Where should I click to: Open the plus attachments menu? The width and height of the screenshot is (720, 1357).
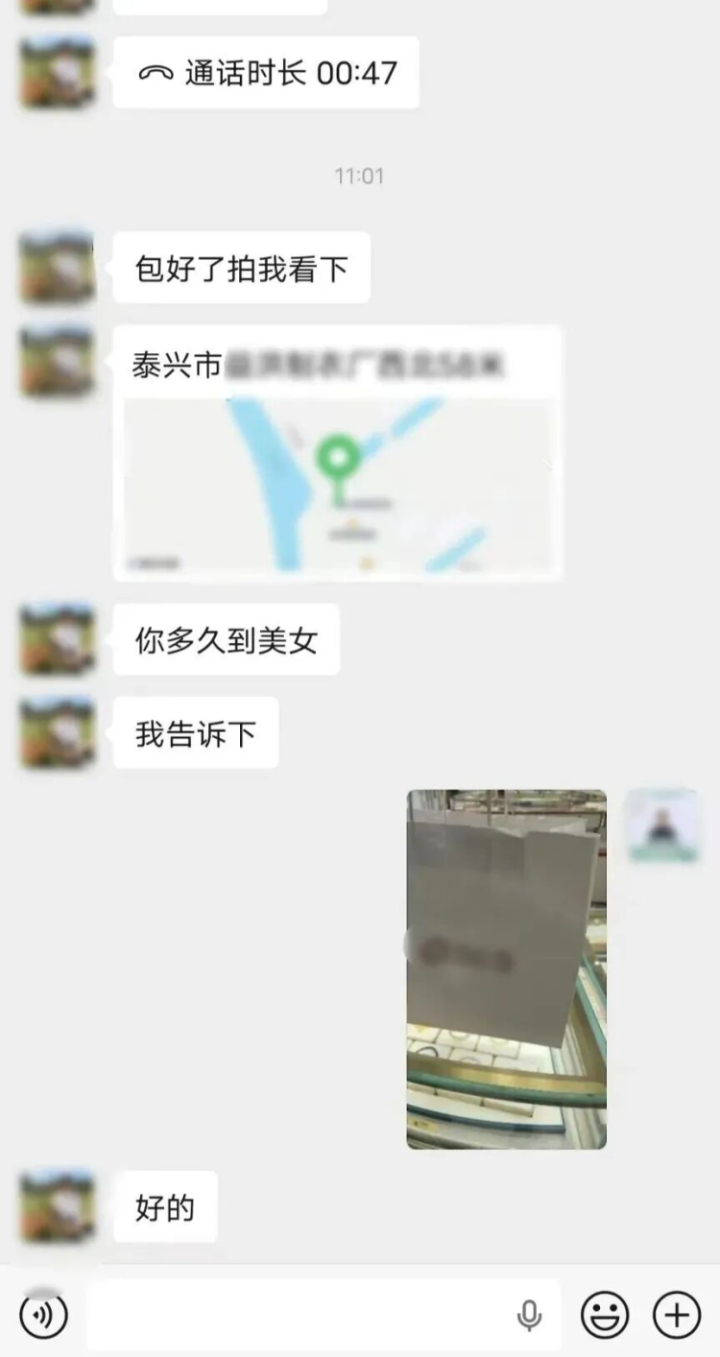pos(677,1315)
